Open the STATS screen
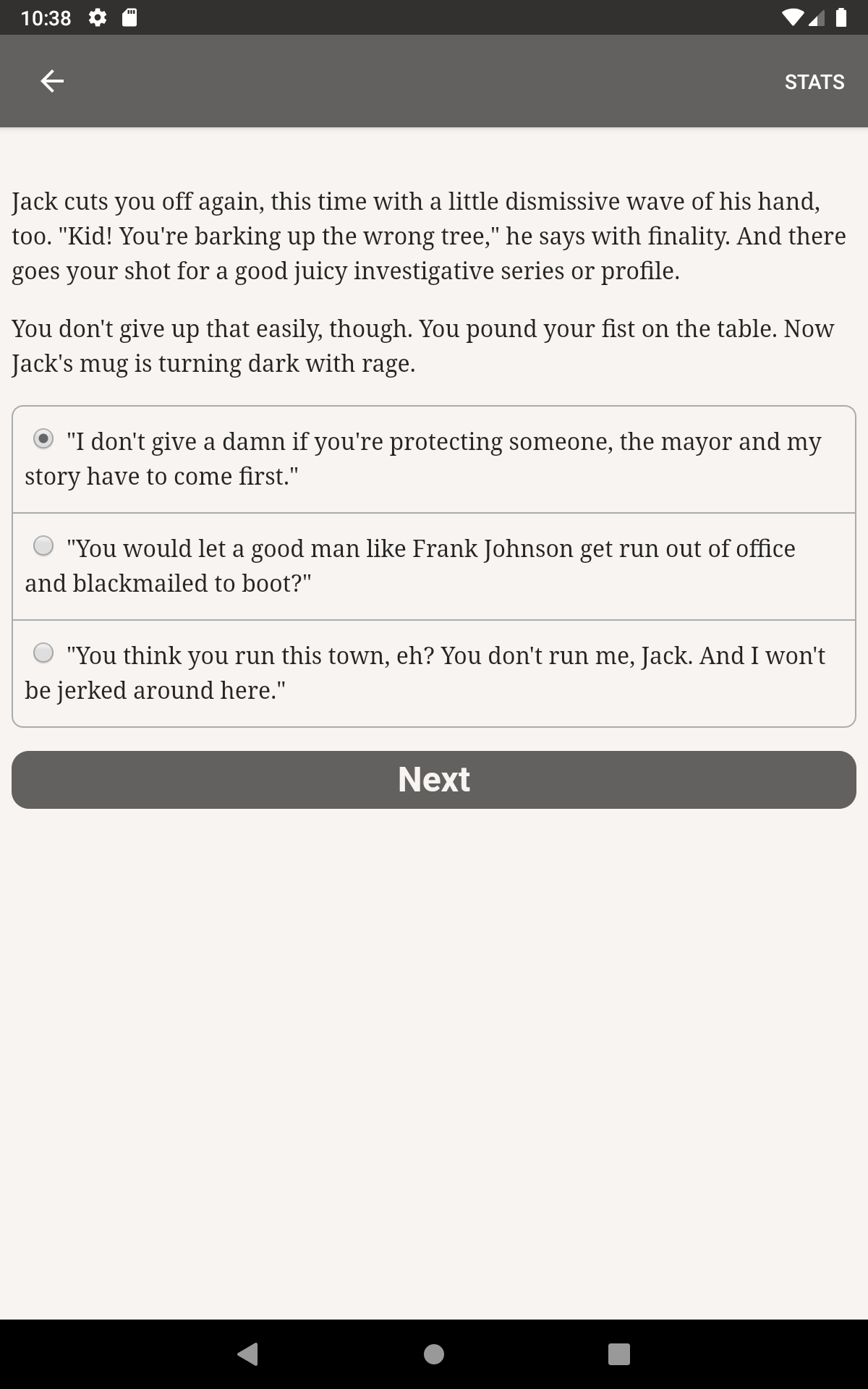Screen dimensions: 868x1389 point(814,82)
